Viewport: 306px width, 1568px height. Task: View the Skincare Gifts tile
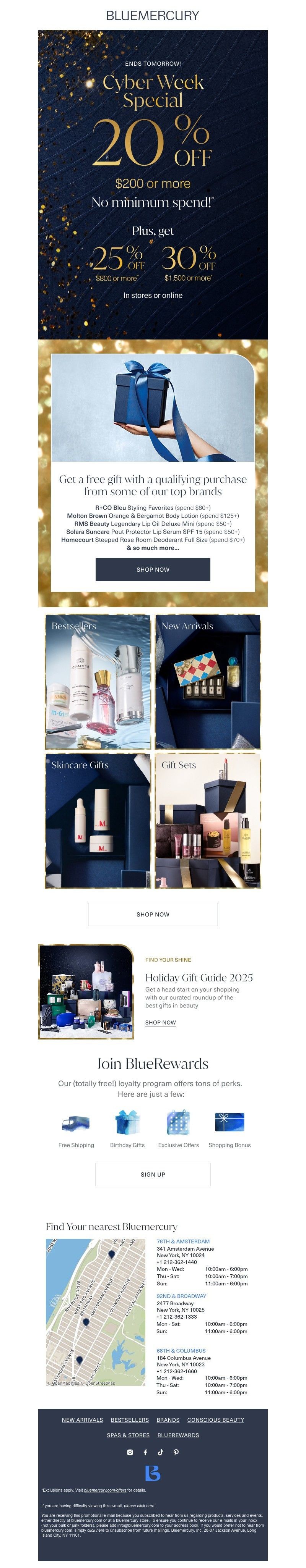[x=98, y=821]
